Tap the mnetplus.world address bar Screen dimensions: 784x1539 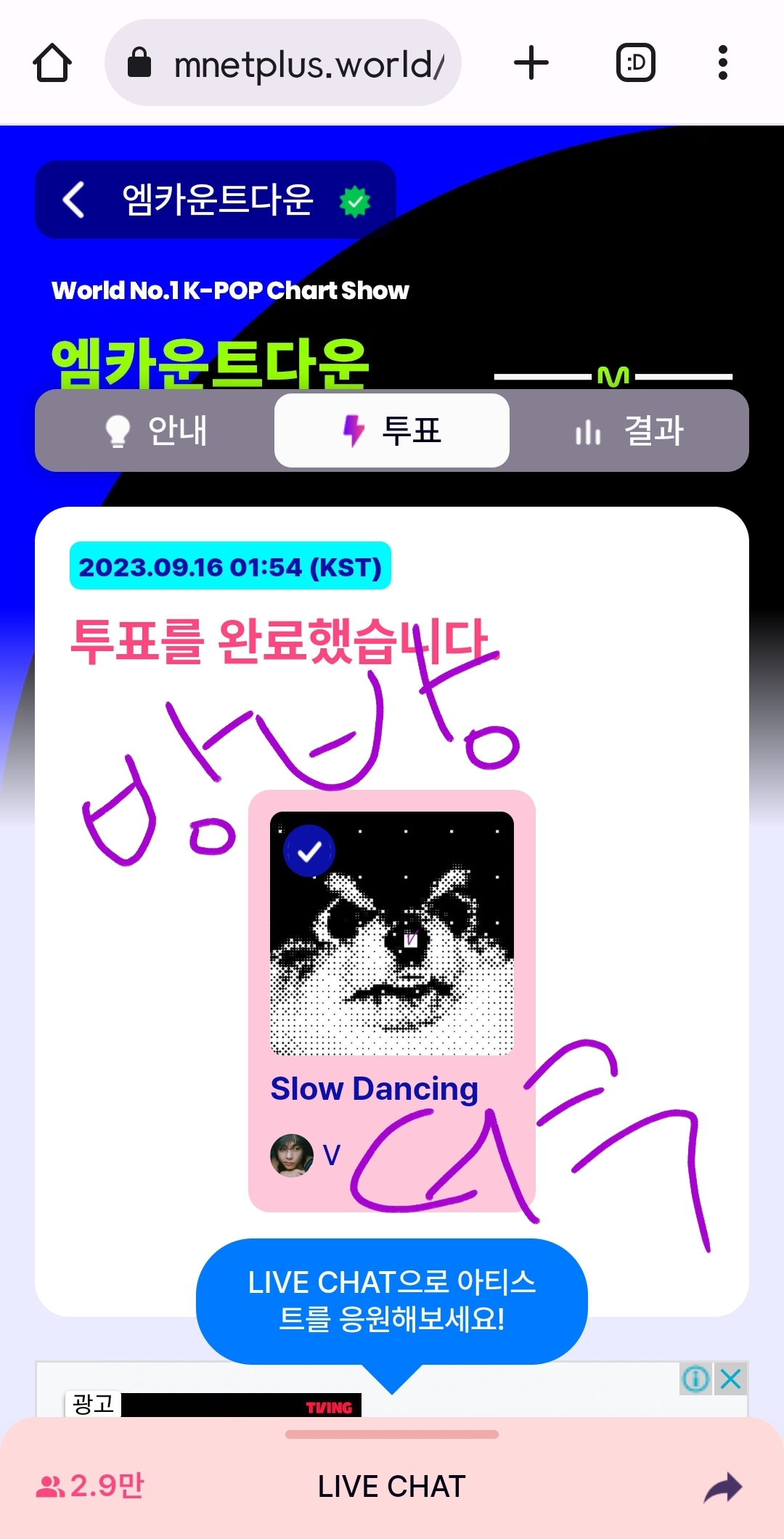283,62
